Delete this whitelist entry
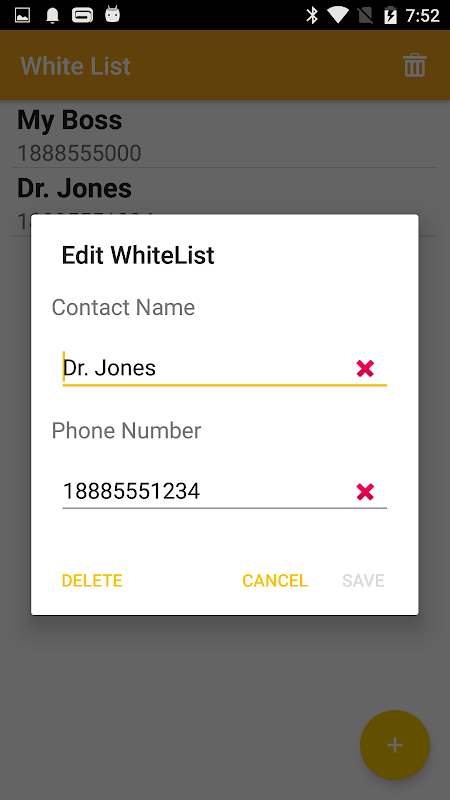Image resolution: width=450 pixels, height=800 pixels. tap(92, 581)
